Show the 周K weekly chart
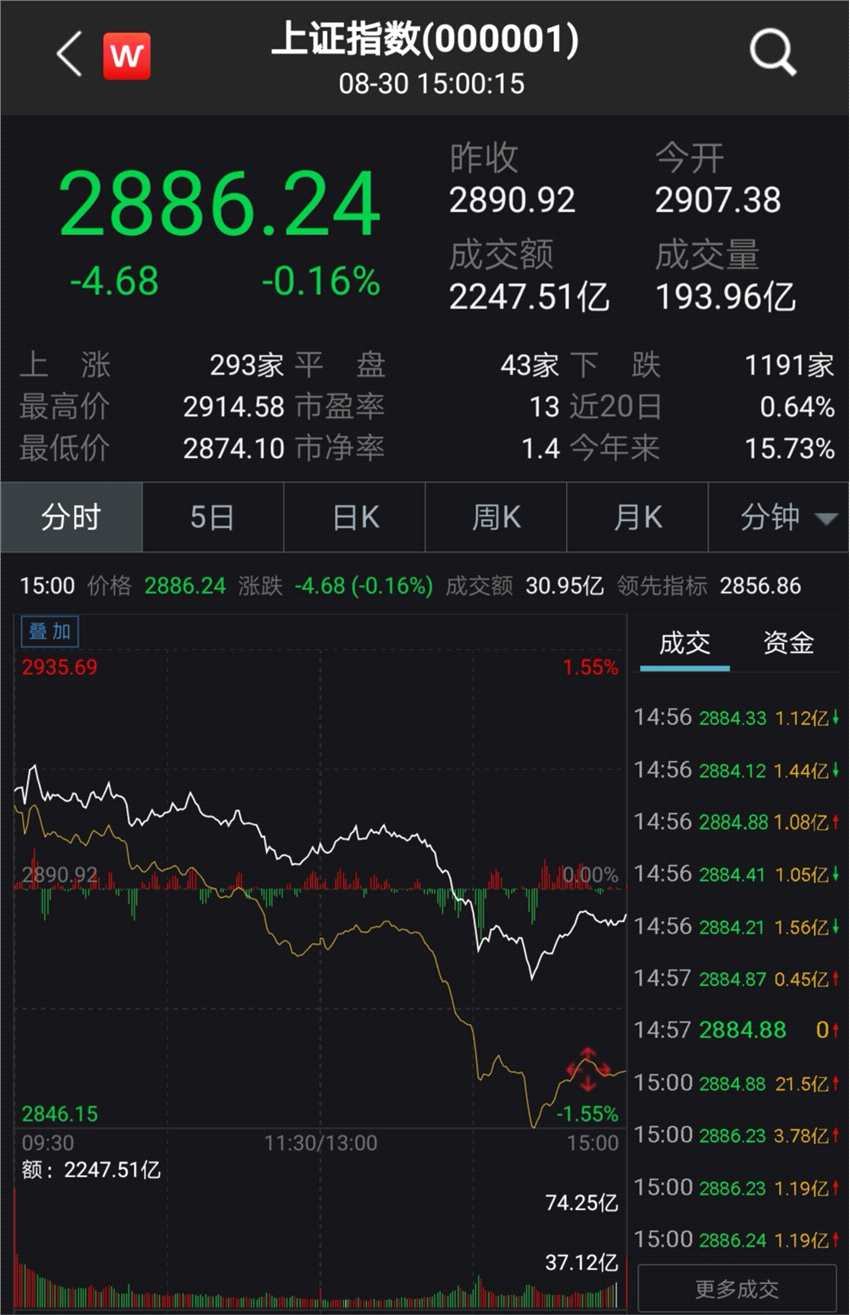Screen dimensions: 850x1315 click(496, 517)
